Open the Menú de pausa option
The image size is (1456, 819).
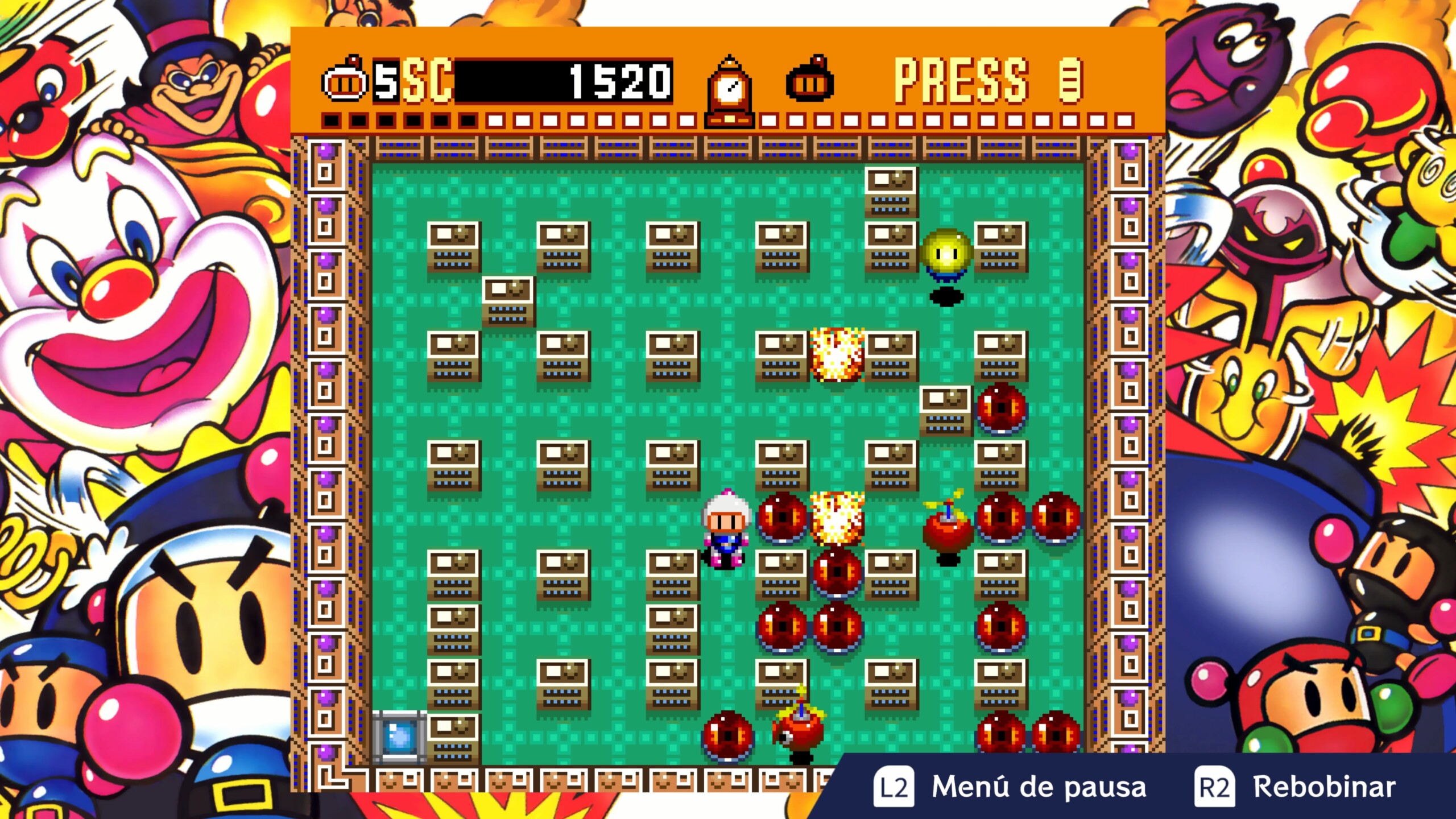(1010, 787)
